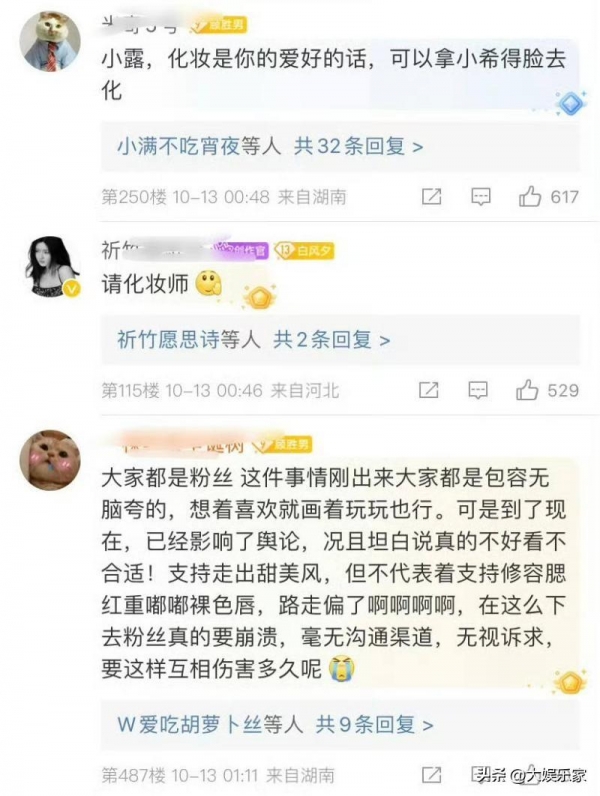Open the profile of the 请化妆师 commenter

[49, 266]
